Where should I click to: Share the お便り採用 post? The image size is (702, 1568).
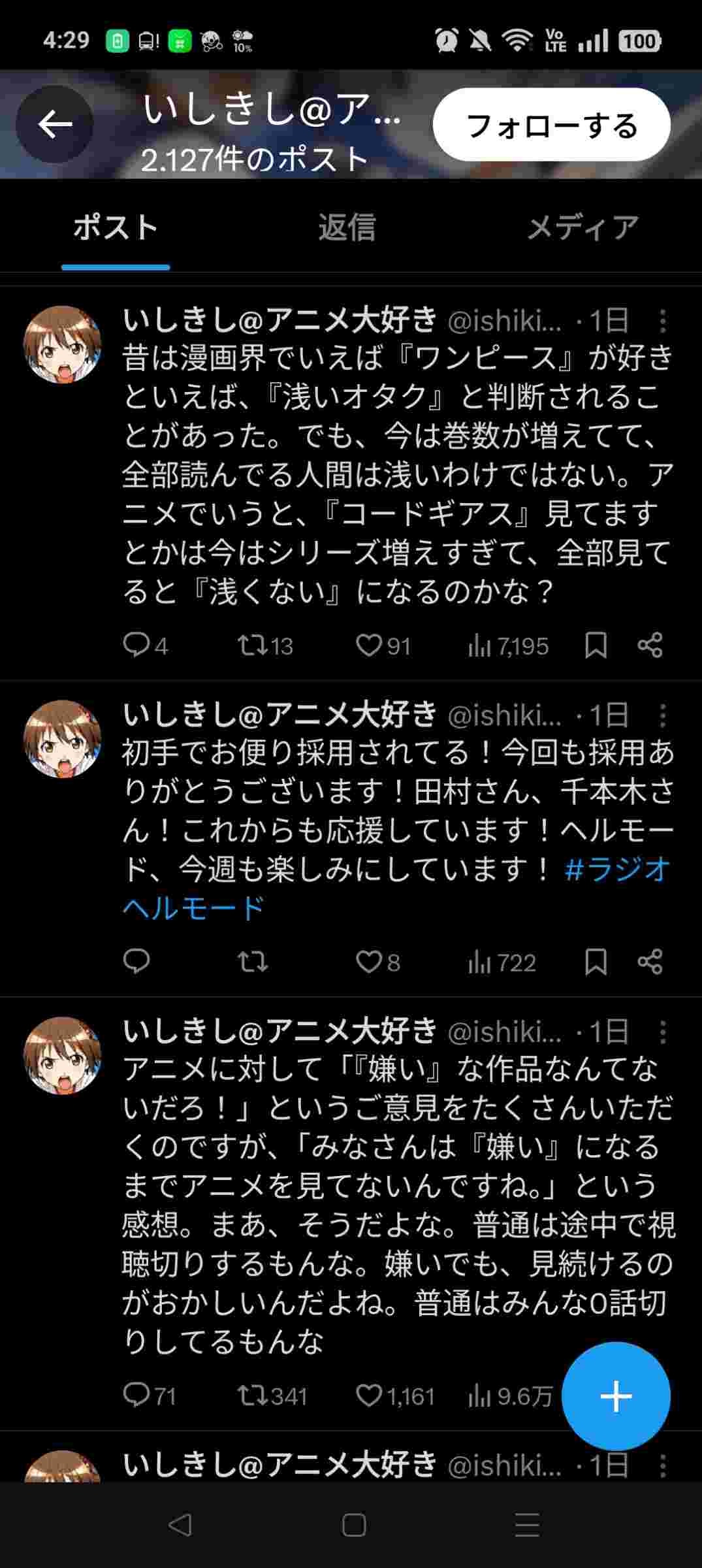(x=650, y=962)
